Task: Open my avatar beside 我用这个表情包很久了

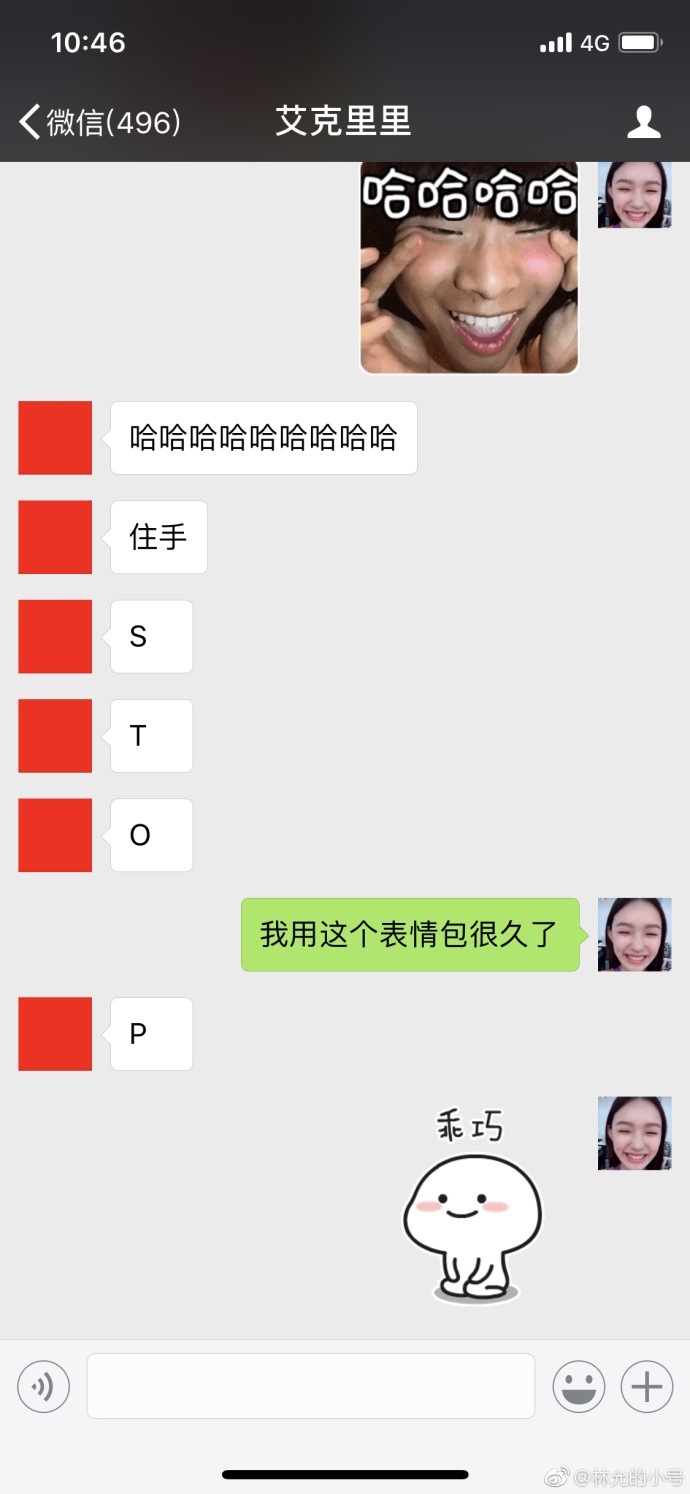Action: [x=634, y=934]
